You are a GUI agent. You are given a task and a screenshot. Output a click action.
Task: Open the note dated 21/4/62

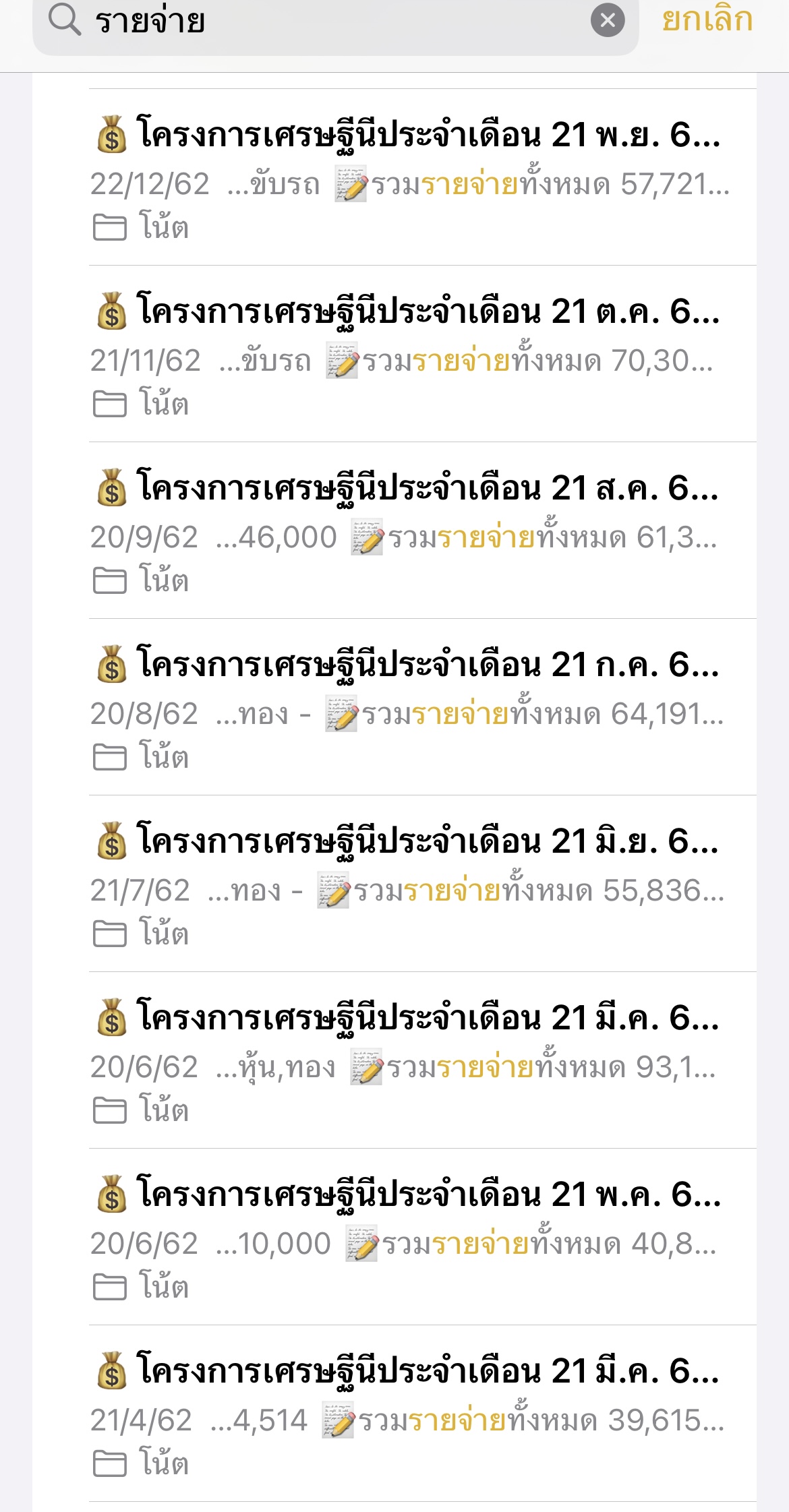422,1414
